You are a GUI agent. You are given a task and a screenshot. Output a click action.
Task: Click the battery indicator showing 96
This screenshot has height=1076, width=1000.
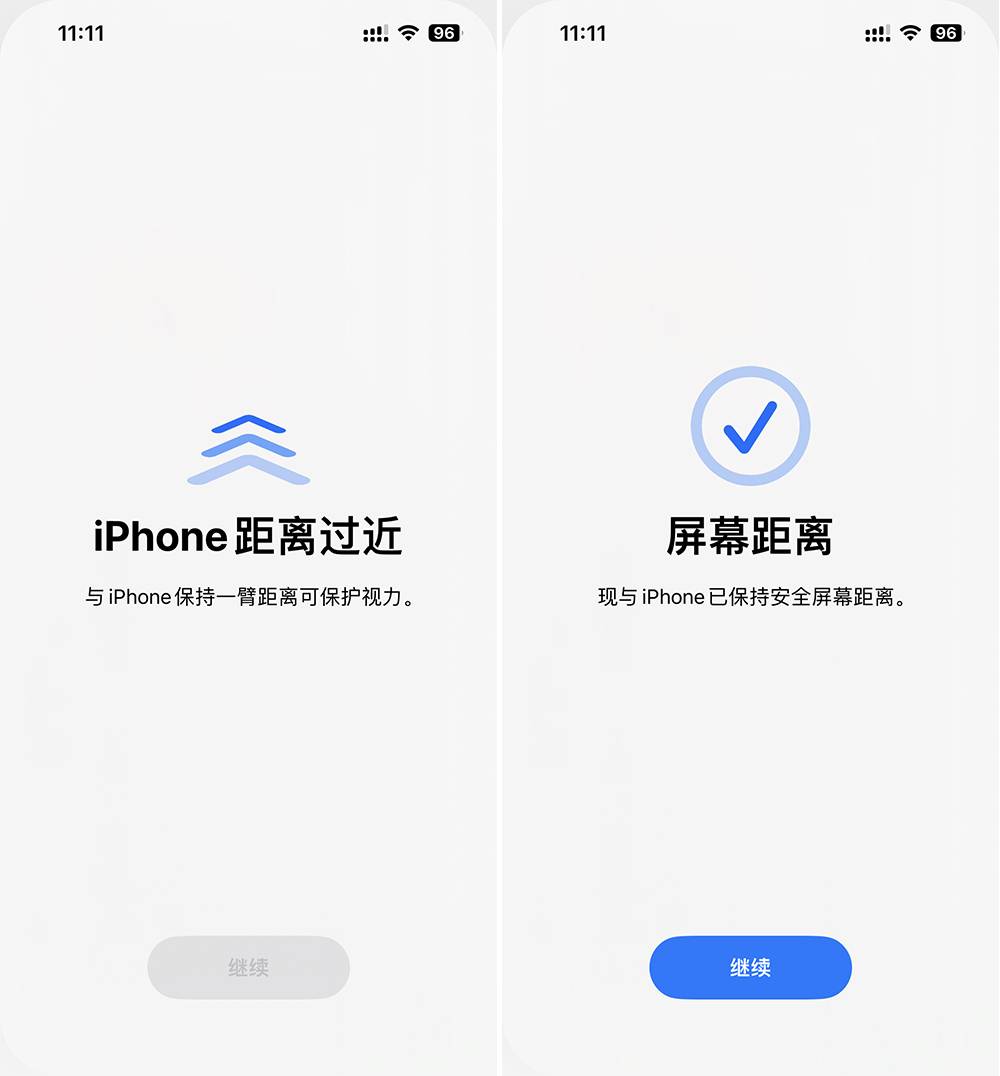pos(444,32)
